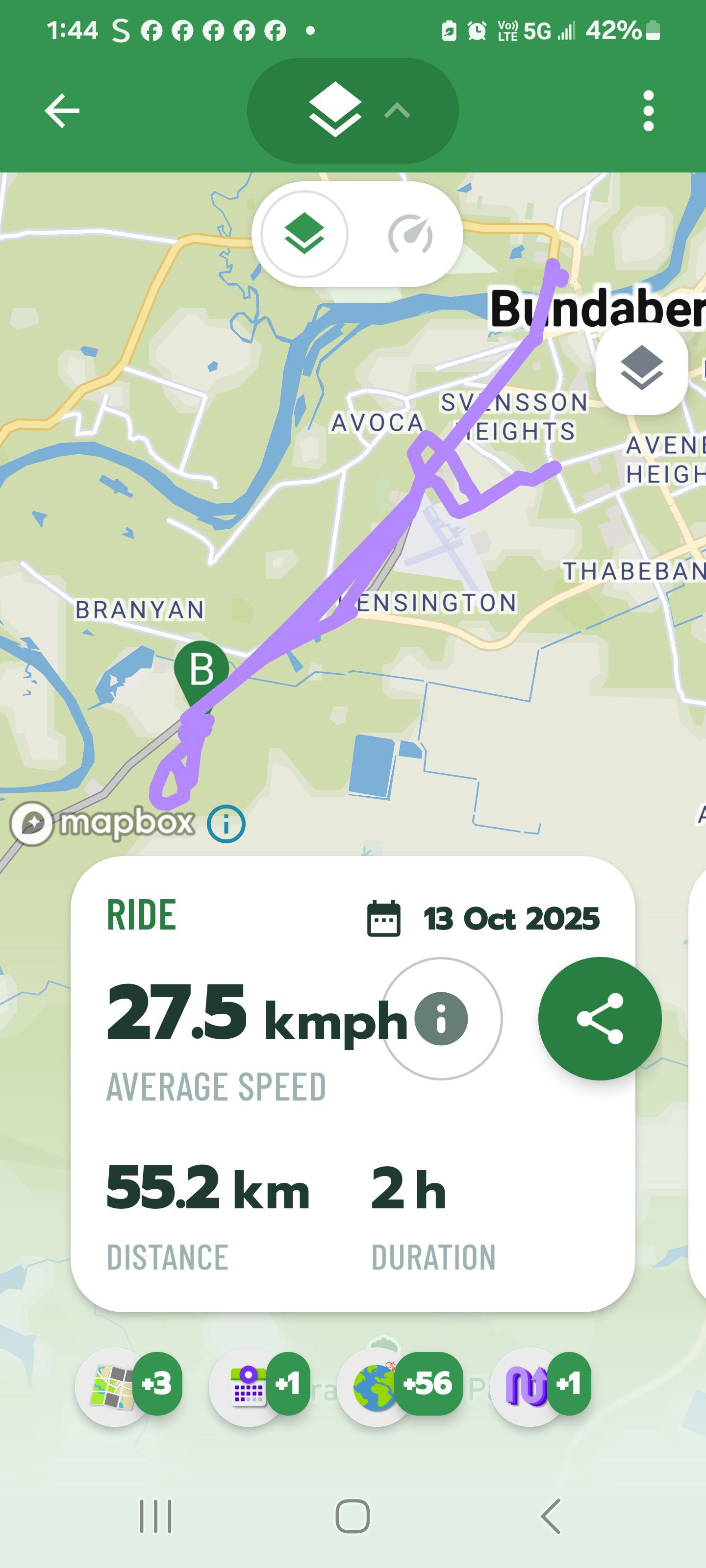Open the globe +56 badge
This screenshot has width=706, height=1568.
(400, 1384)
